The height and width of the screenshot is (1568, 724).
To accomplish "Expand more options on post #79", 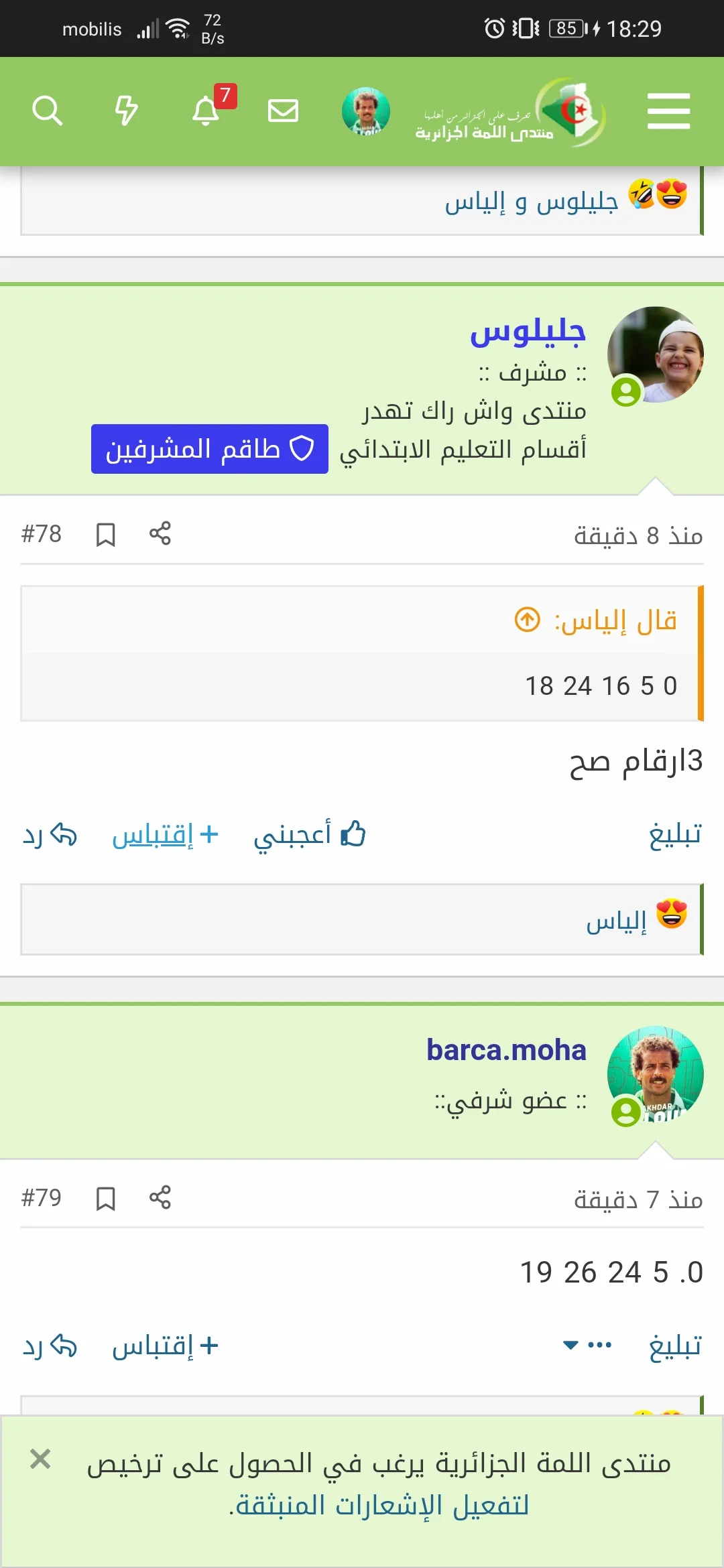I will (x=588, y=1345).
